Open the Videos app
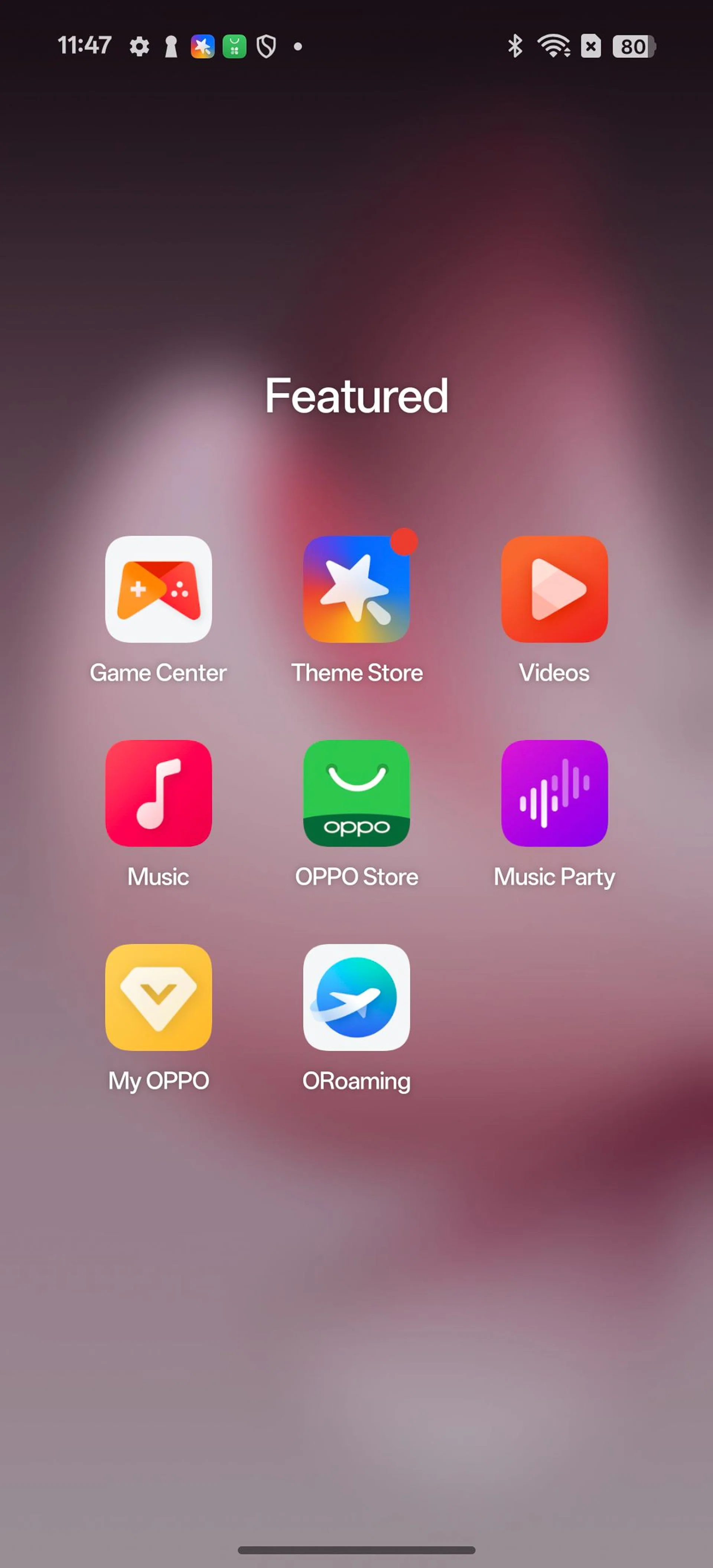The image size is (713, 1568). tap(555, 589)
